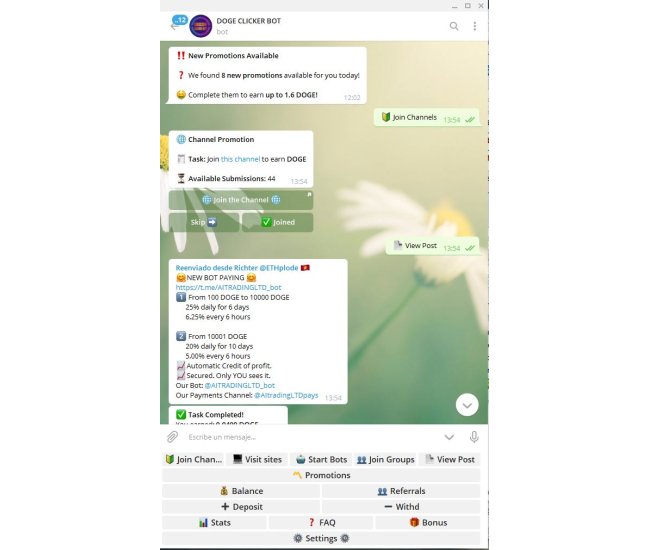Select Join Groups keyboard button
Viewport: 650px width, 550px height.
pos(385,459)
